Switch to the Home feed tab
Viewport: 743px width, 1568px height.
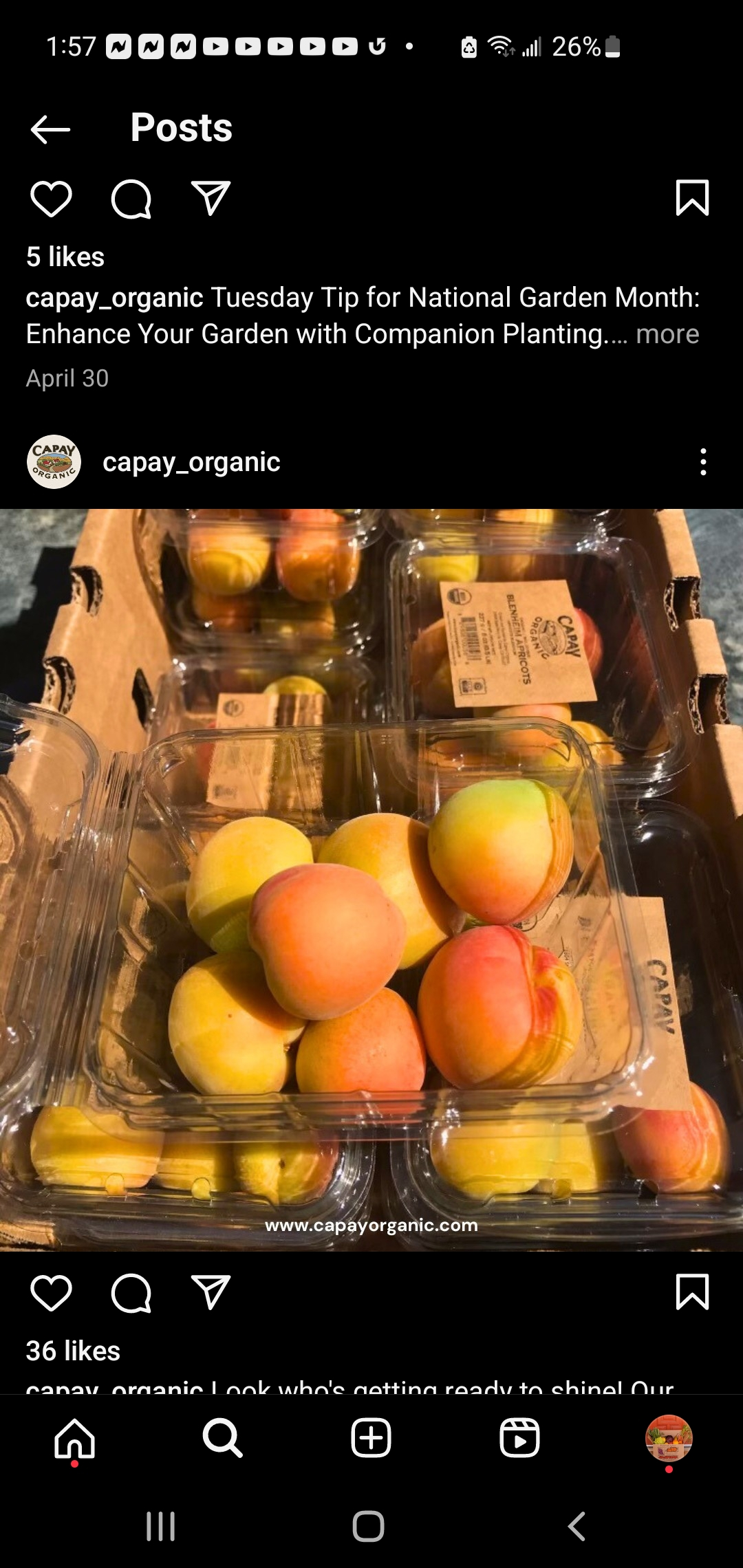coord(74,1438)
